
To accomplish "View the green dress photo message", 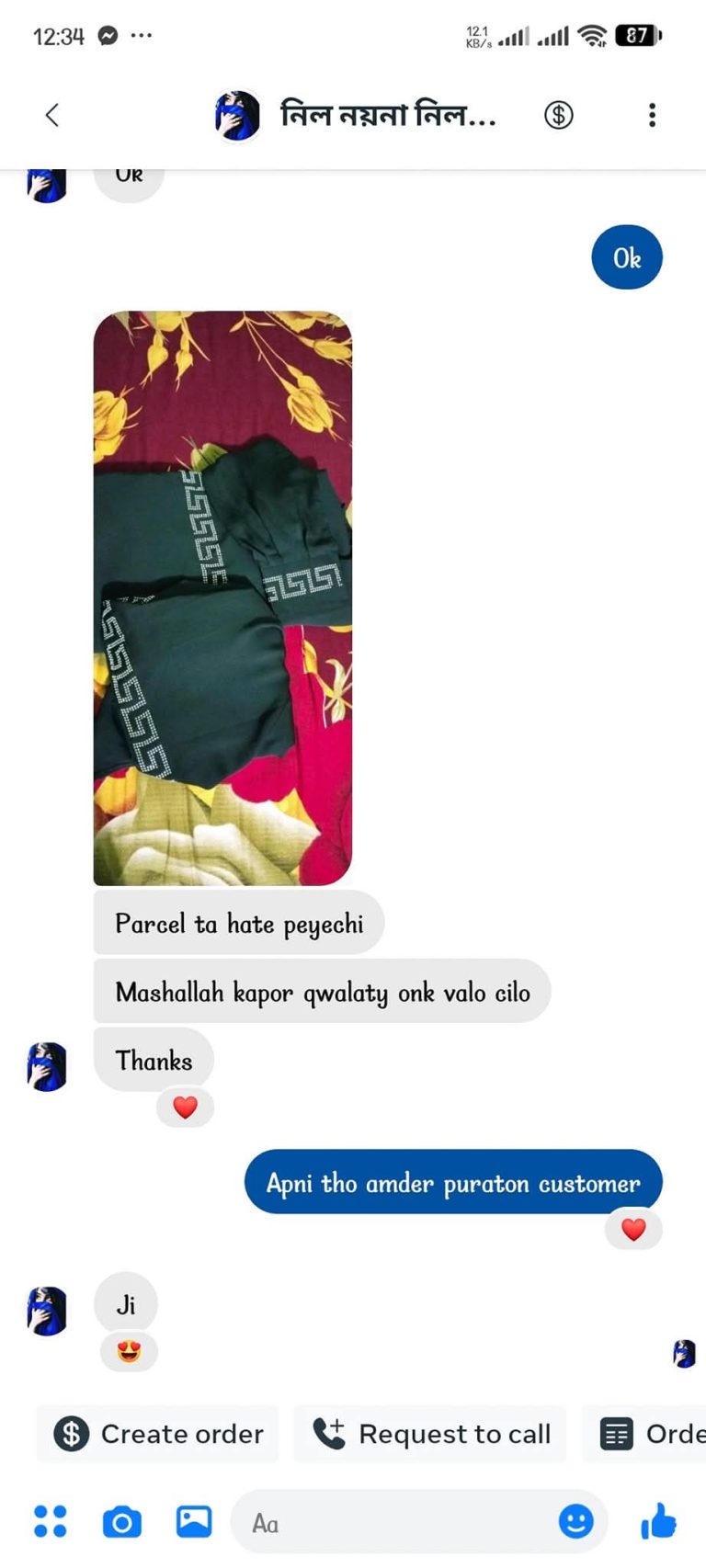I will tap(222, 597).
